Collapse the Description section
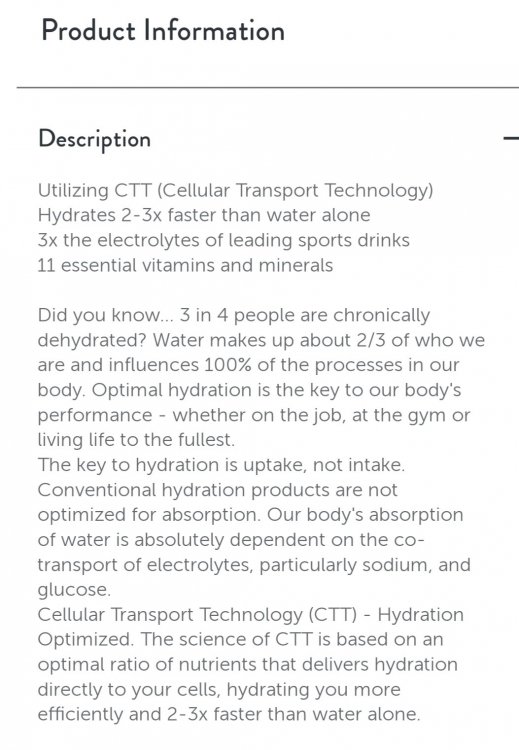Image resolution: width=519 pixels, height=750 pixels. [511, 139]
